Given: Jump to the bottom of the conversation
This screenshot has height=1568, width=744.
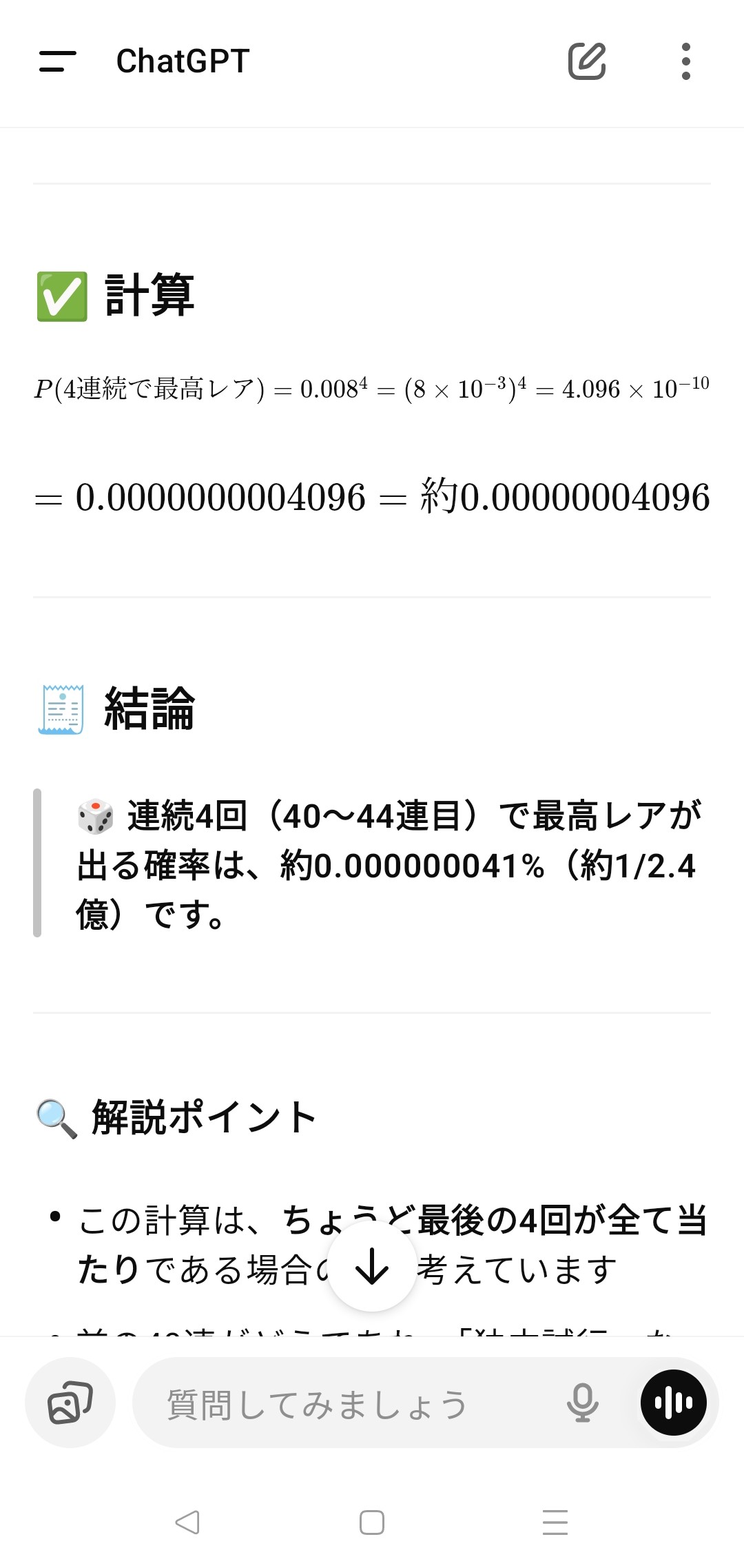Looking at the screenshot, I should point(372,1266).
